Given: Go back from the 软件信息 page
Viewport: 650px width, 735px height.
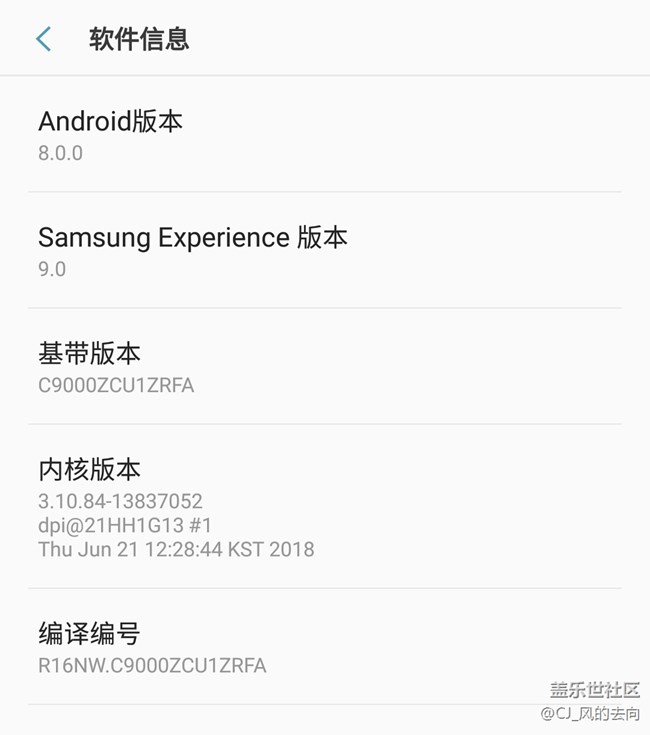Looking at the screenshot, I should tap(43, 39).
